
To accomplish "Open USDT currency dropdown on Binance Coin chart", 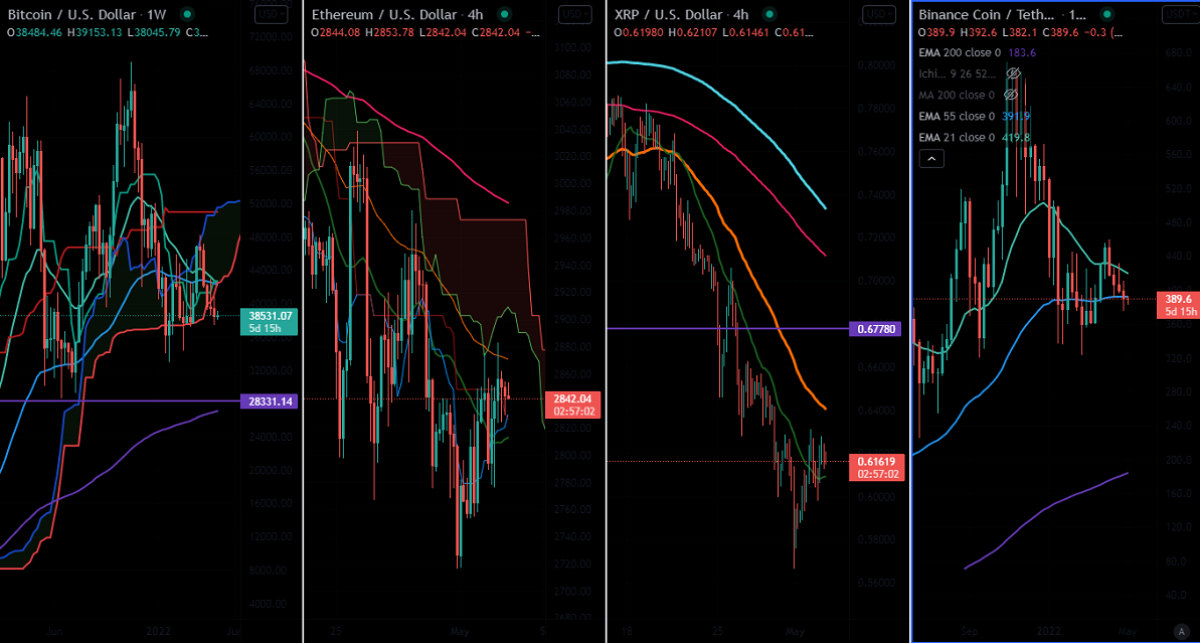I will 1182,14.
